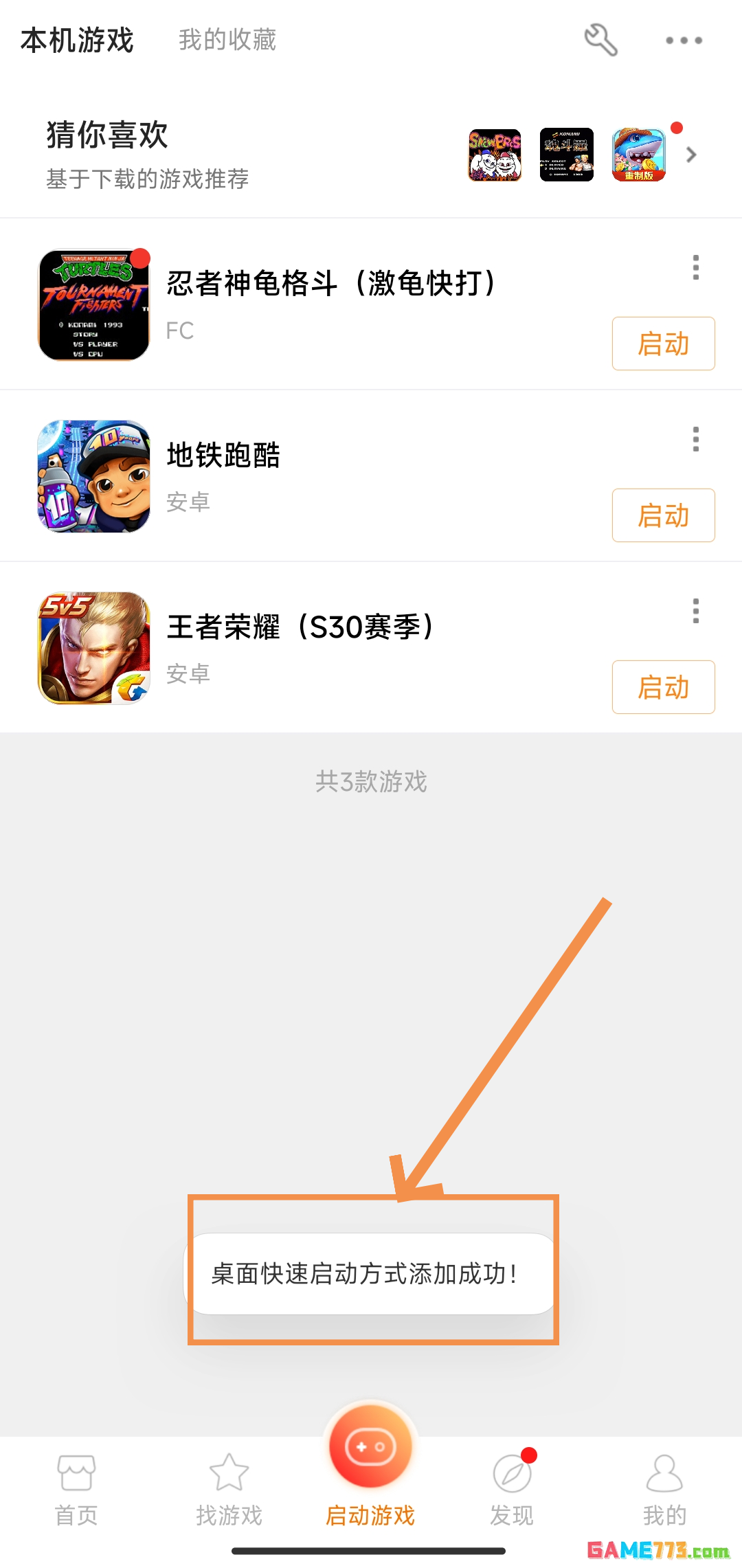
Task: Open the wrench settings tool
Action: coord(600,40)
